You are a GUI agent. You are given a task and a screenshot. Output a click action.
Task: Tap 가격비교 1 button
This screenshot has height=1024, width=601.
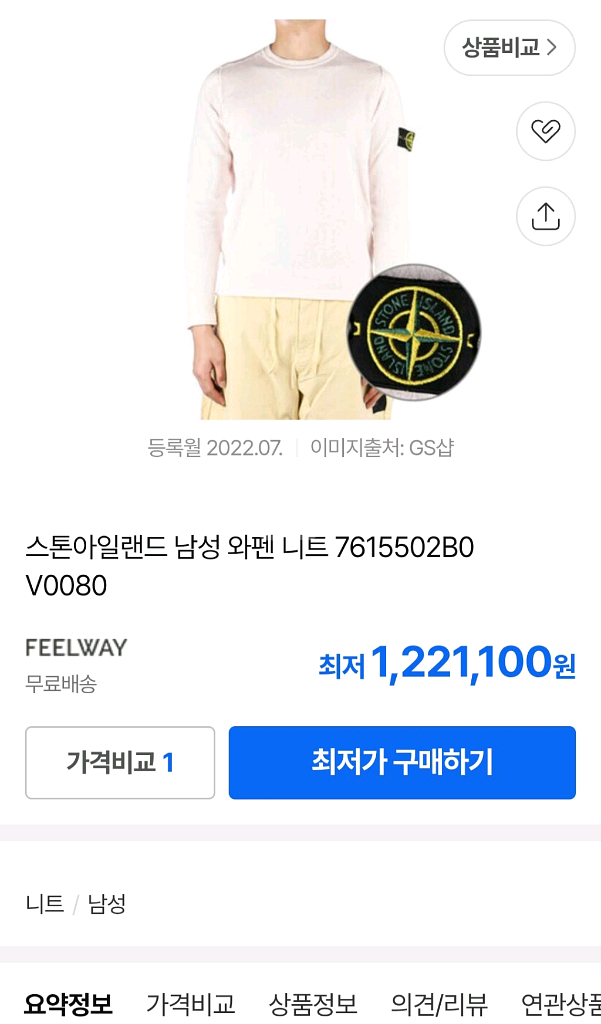point(120,763)
